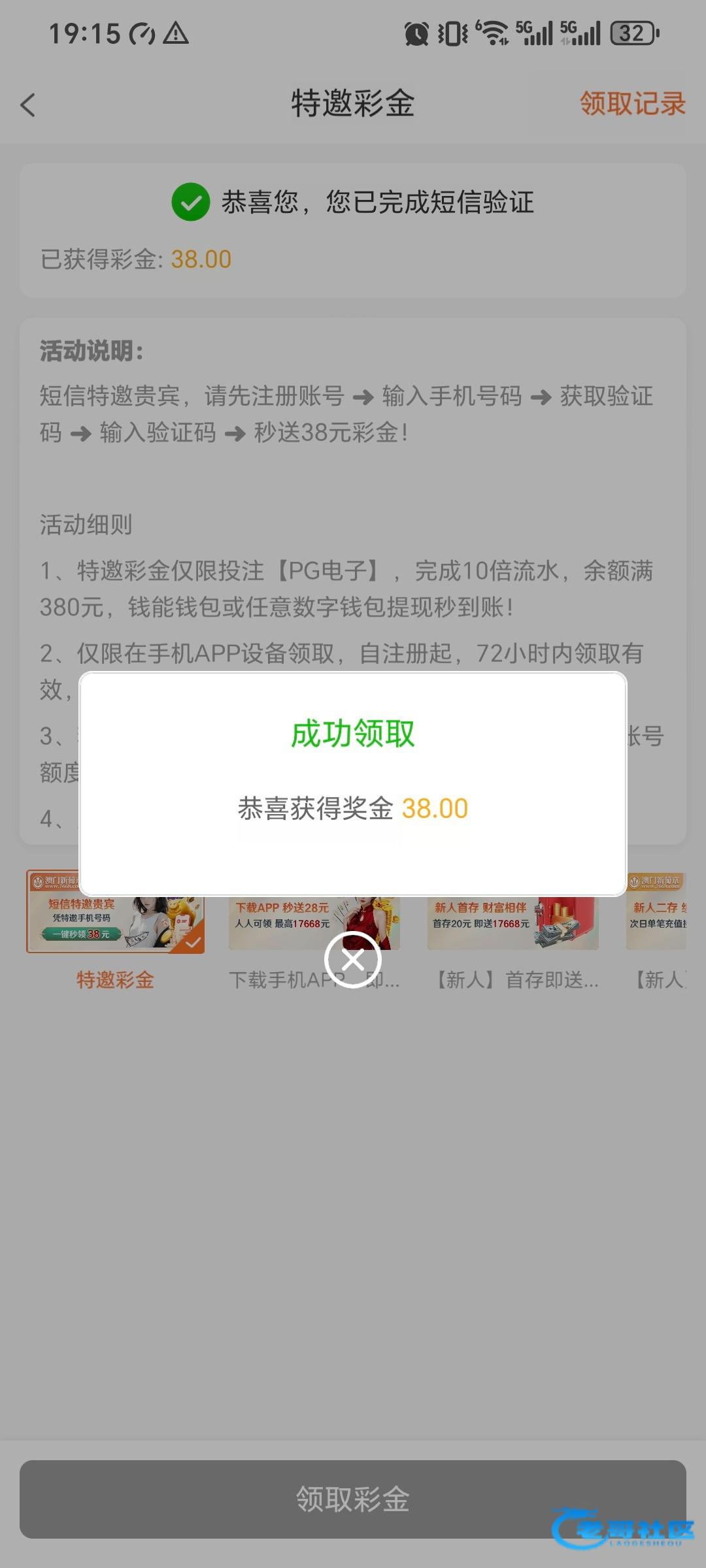Screen dimensions: 706x1568
Task: Close the 成功领取 popup
Action: (x=353, y=960)
